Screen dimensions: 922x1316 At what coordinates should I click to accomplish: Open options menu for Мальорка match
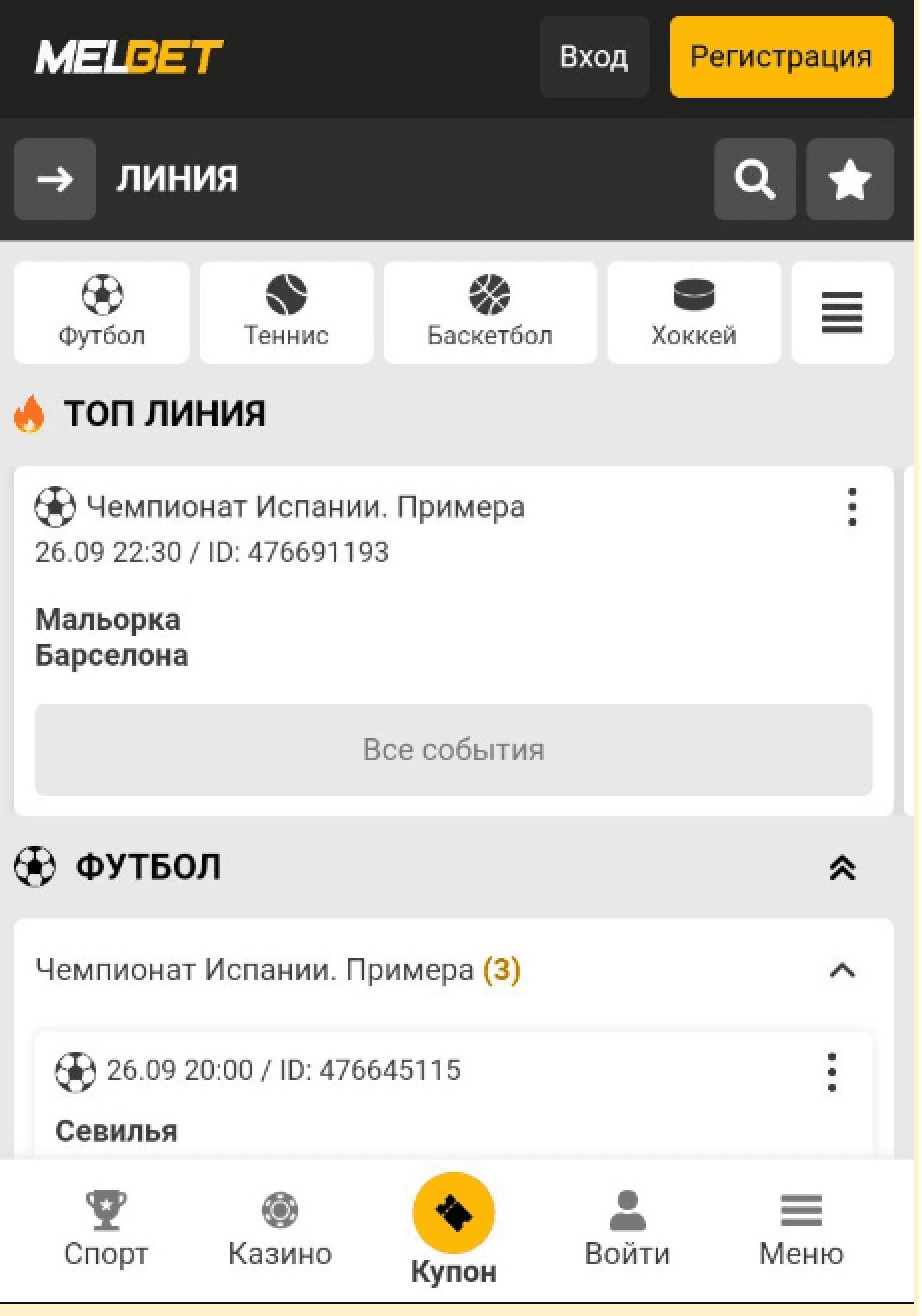852,508
